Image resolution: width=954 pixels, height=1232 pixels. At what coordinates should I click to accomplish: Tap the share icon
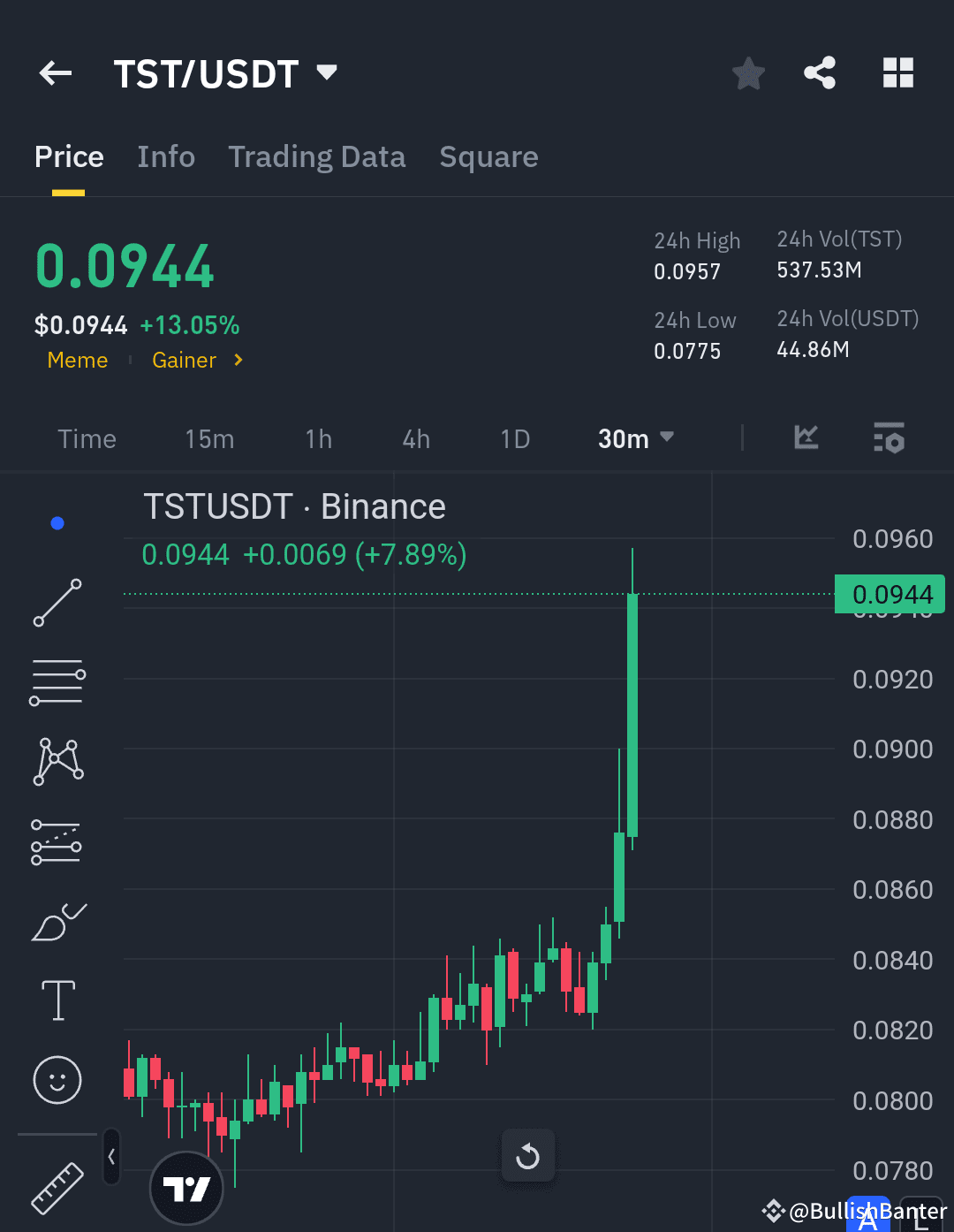(x=820, y=73)
